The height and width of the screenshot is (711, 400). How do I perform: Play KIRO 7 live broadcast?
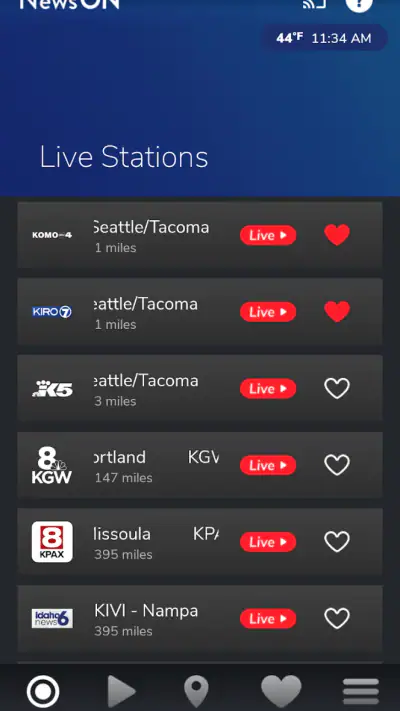268,312
